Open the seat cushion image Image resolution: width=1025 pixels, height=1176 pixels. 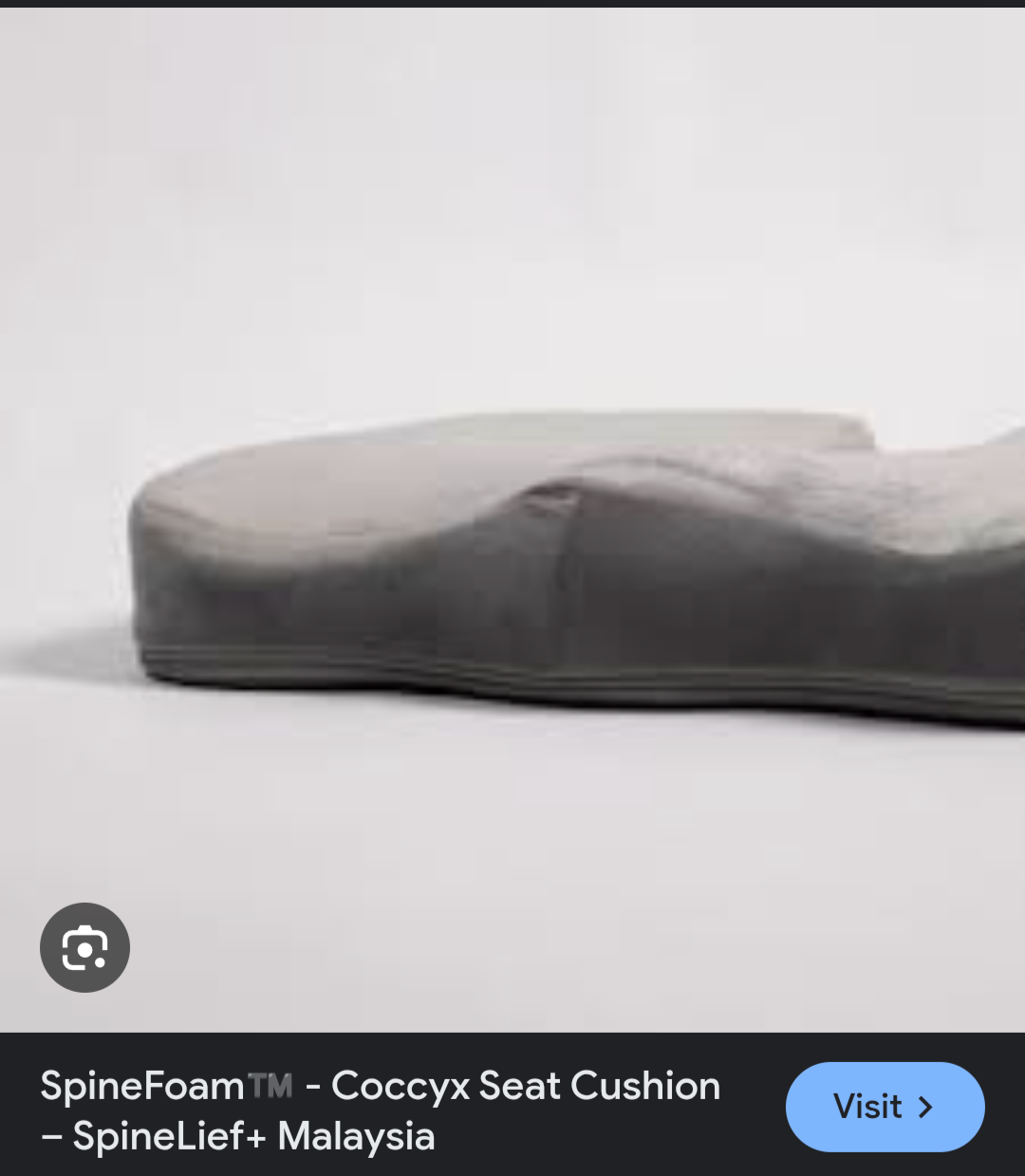[569, 560]
